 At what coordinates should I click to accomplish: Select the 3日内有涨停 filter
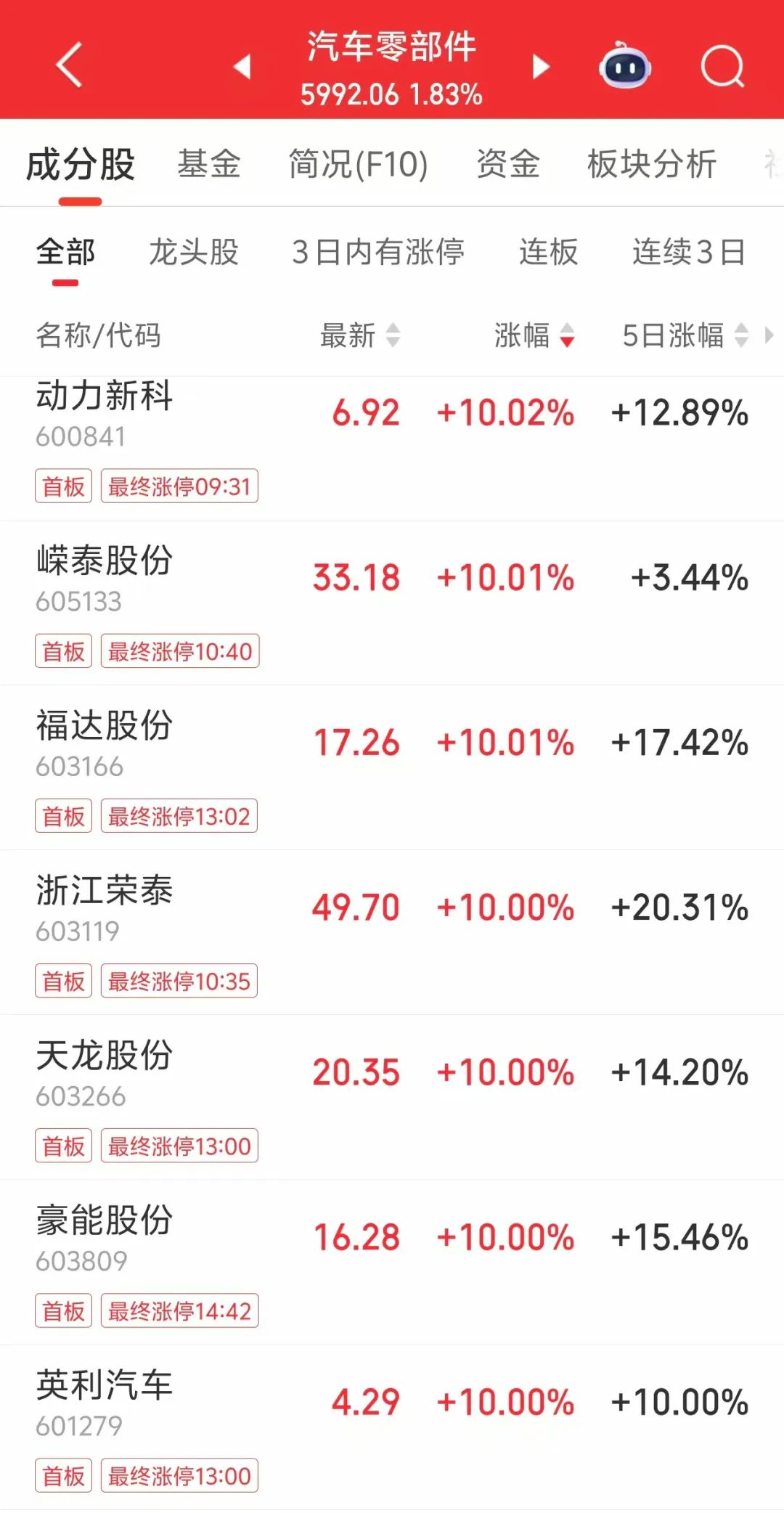point(377,253)
